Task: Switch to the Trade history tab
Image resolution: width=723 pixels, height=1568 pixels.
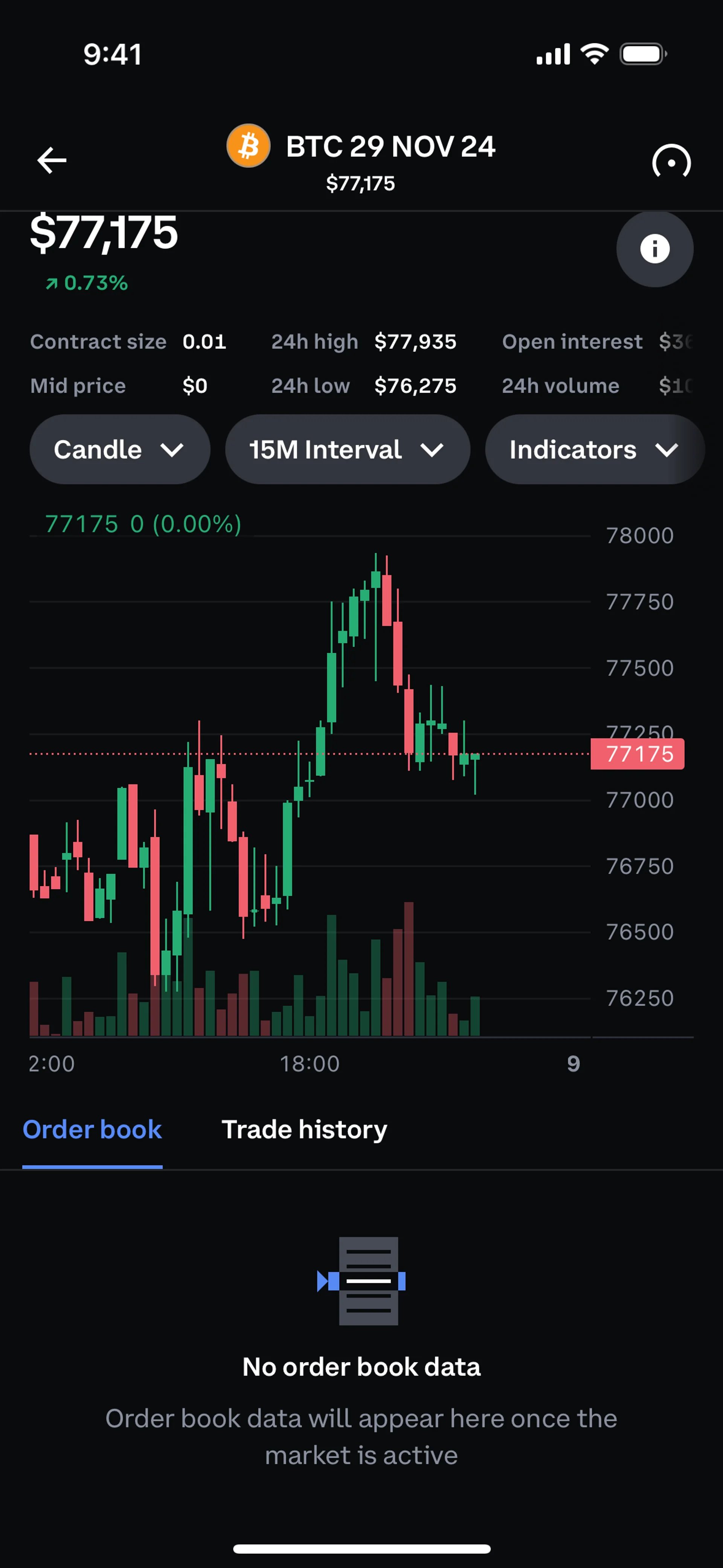Action: pyautogui.click(x=304, y=1129)
